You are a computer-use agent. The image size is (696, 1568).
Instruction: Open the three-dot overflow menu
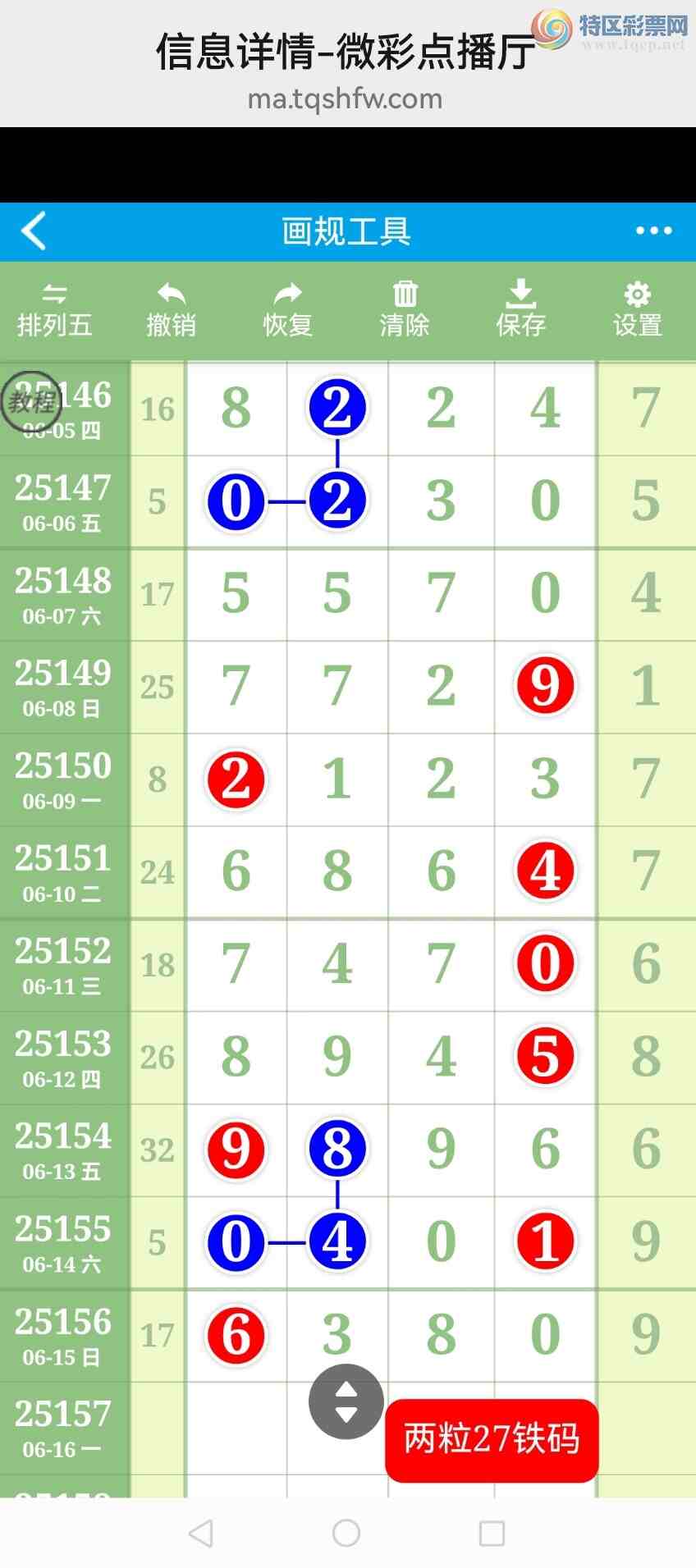point(653,231)
